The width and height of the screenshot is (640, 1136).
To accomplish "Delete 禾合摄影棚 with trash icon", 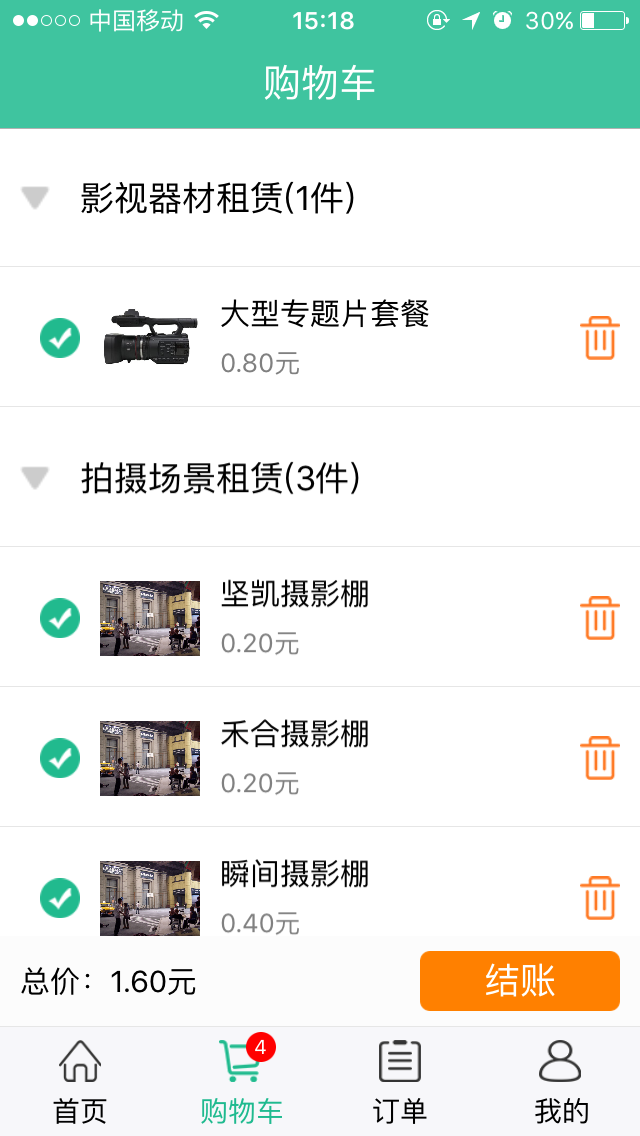I will (x=600, y=758).
